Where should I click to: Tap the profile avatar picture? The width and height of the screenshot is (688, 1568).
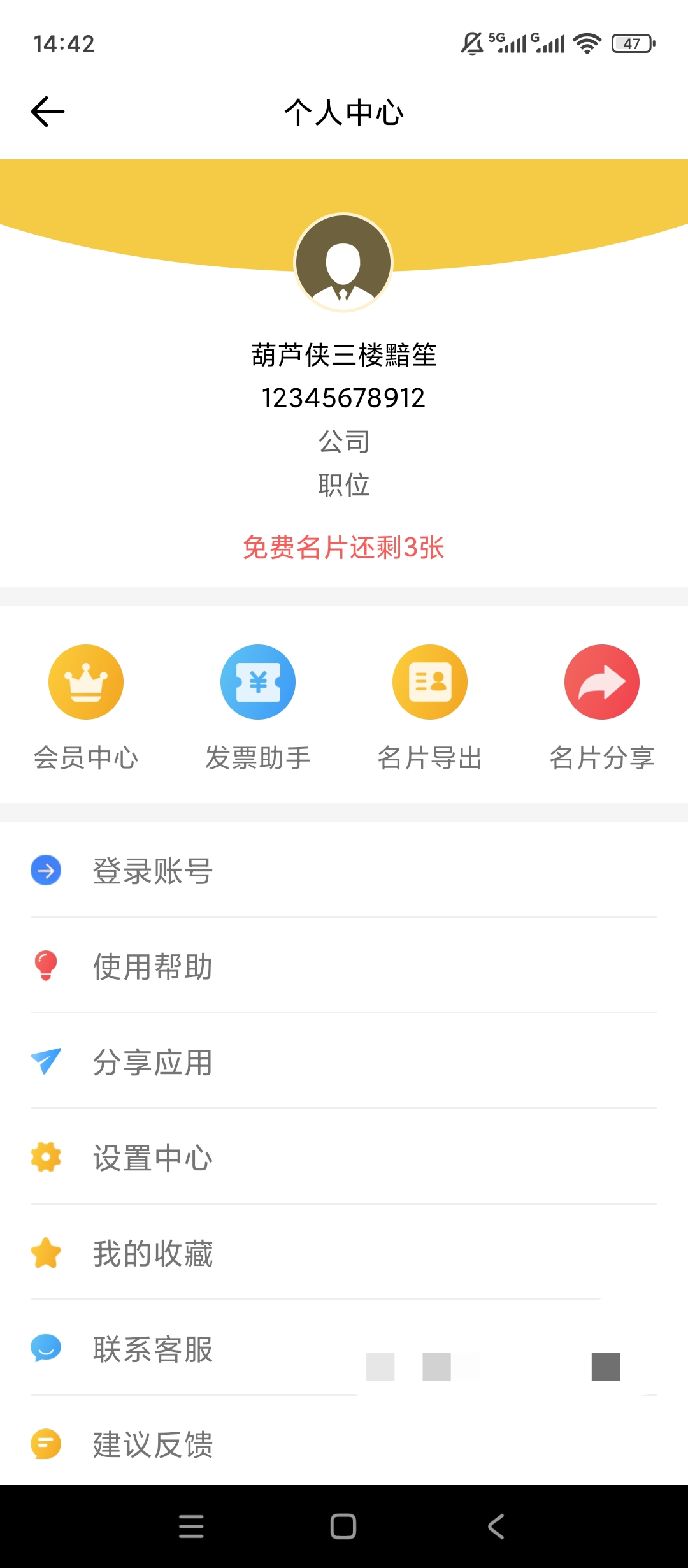pyautogui.click(x=343, y=262)
